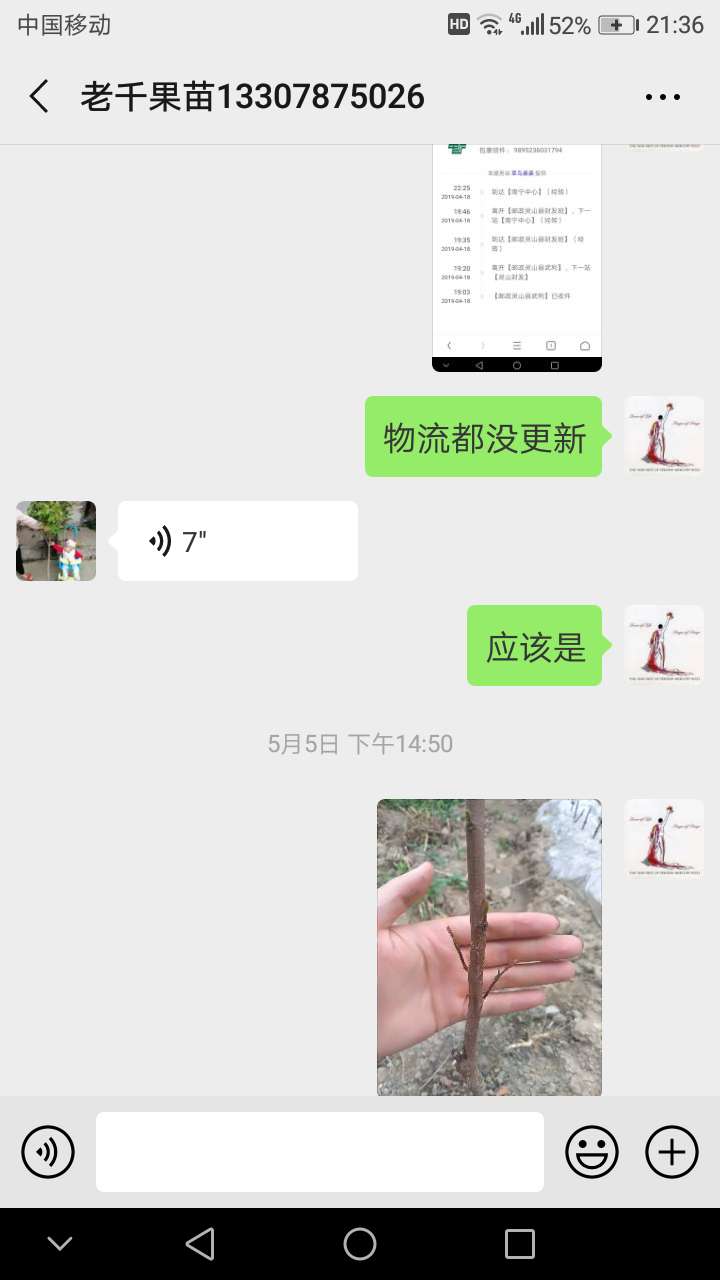The width and height of the screenshot is (720, 1280).
Task: Open the plus attachments menu
Action: point(671,1152)
